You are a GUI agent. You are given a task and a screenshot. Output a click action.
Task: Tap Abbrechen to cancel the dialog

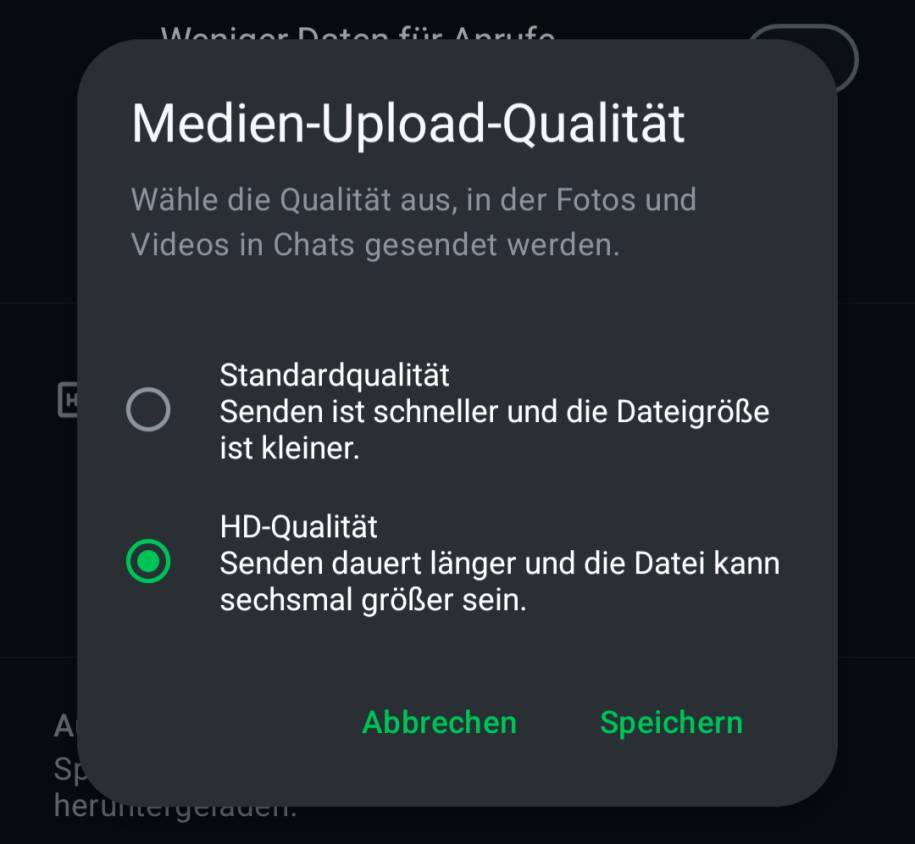439,722
